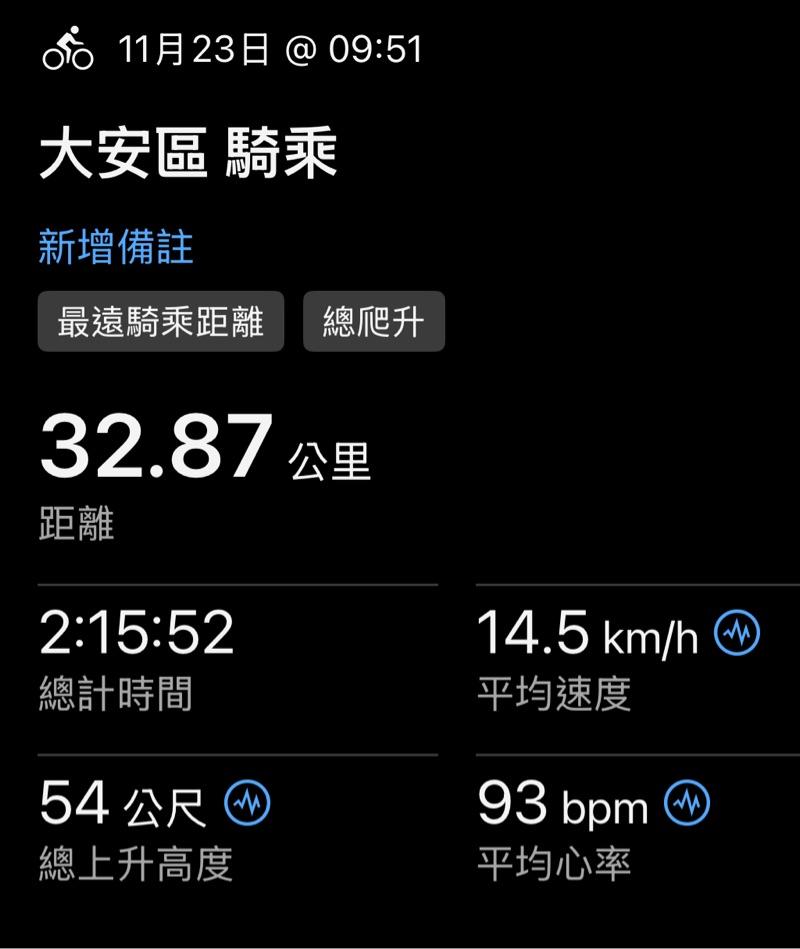Tap the 新增備註 add note link
The width and height of the screenshot is (800, 949).
tap(116, 247)
